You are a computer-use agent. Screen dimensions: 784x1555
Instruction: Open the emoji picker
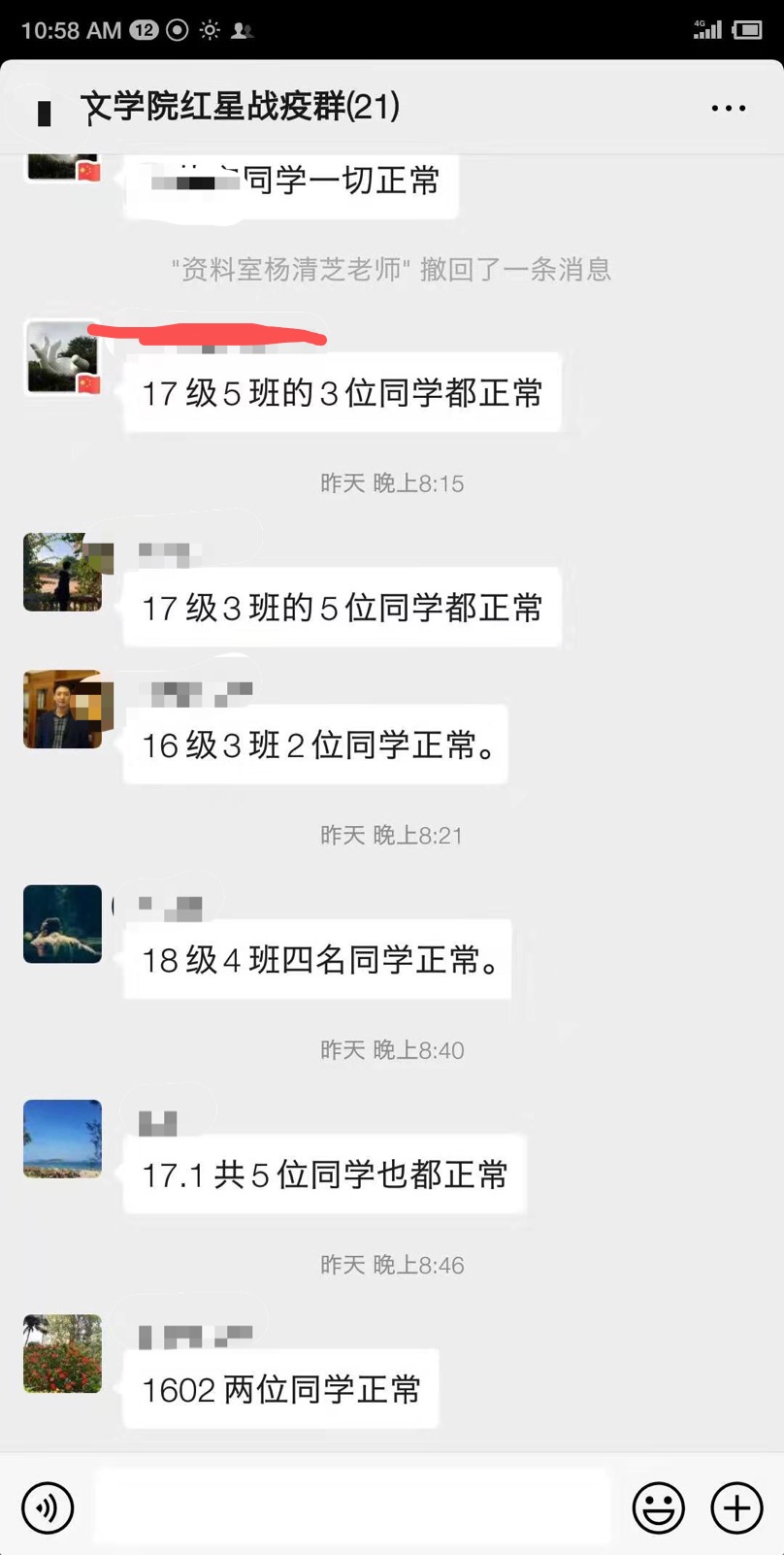tap(658, 1507)
